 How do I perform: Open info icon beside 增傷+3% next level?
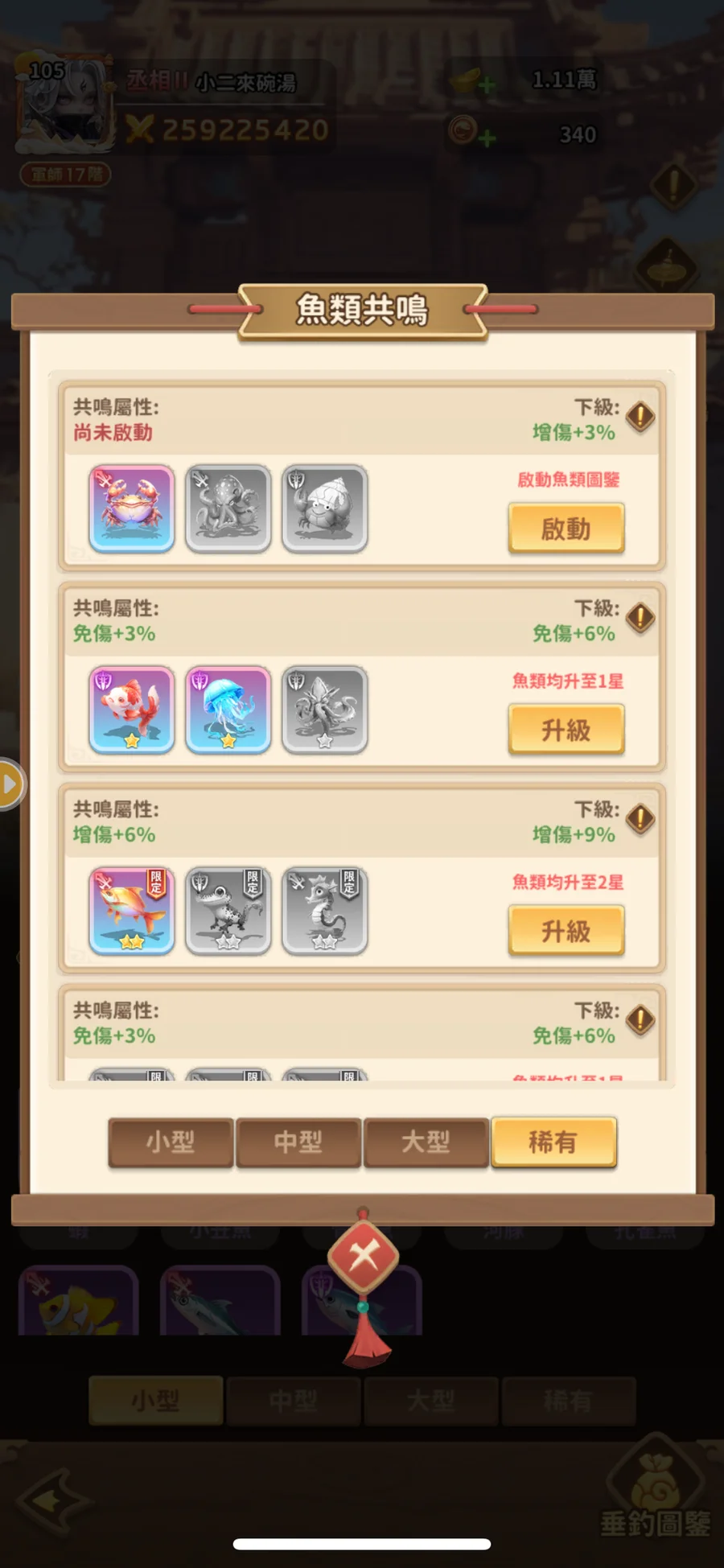(640, 417)
